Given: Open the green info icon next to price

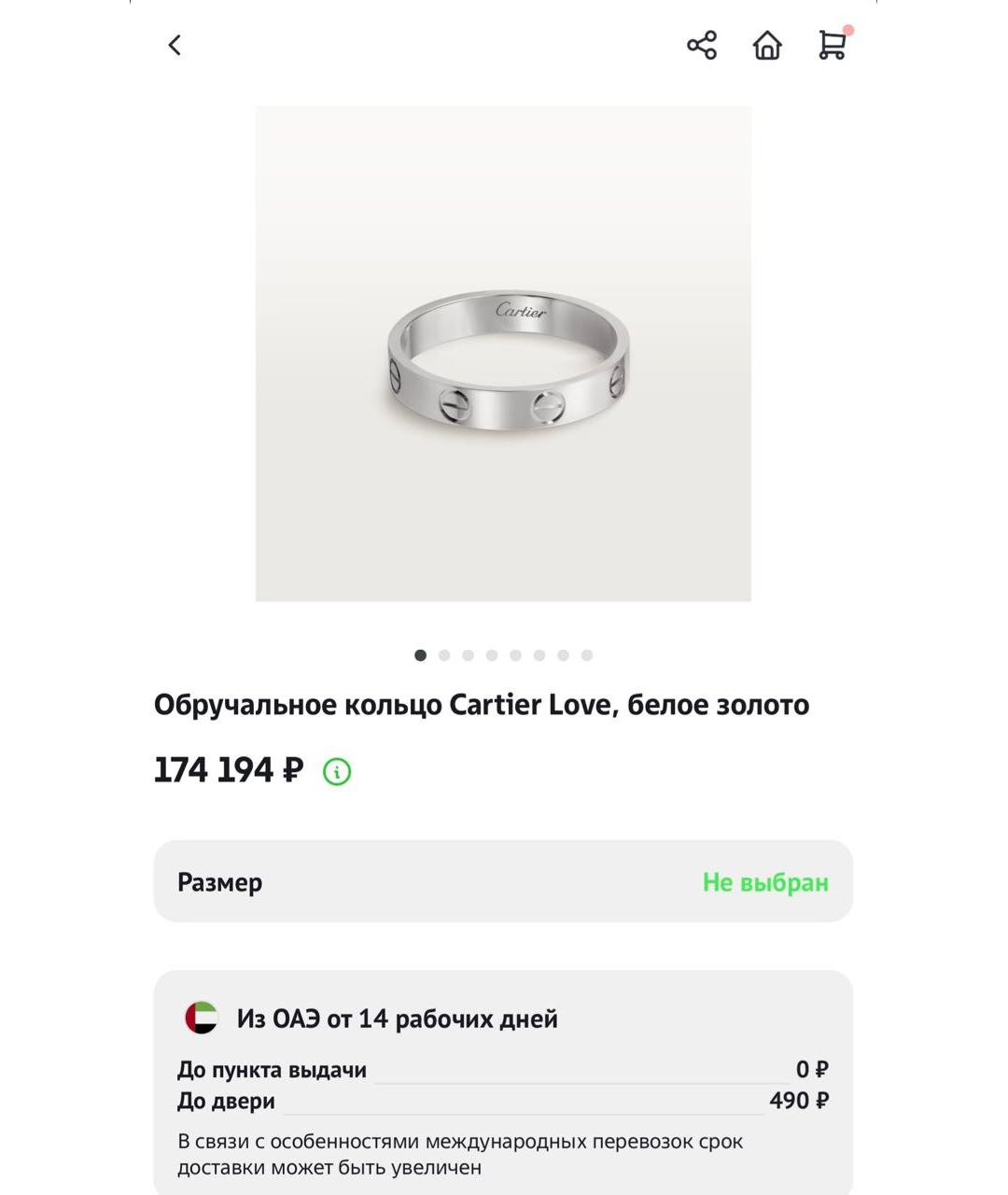Looking at the screenshot, I should tap(336, 770).
